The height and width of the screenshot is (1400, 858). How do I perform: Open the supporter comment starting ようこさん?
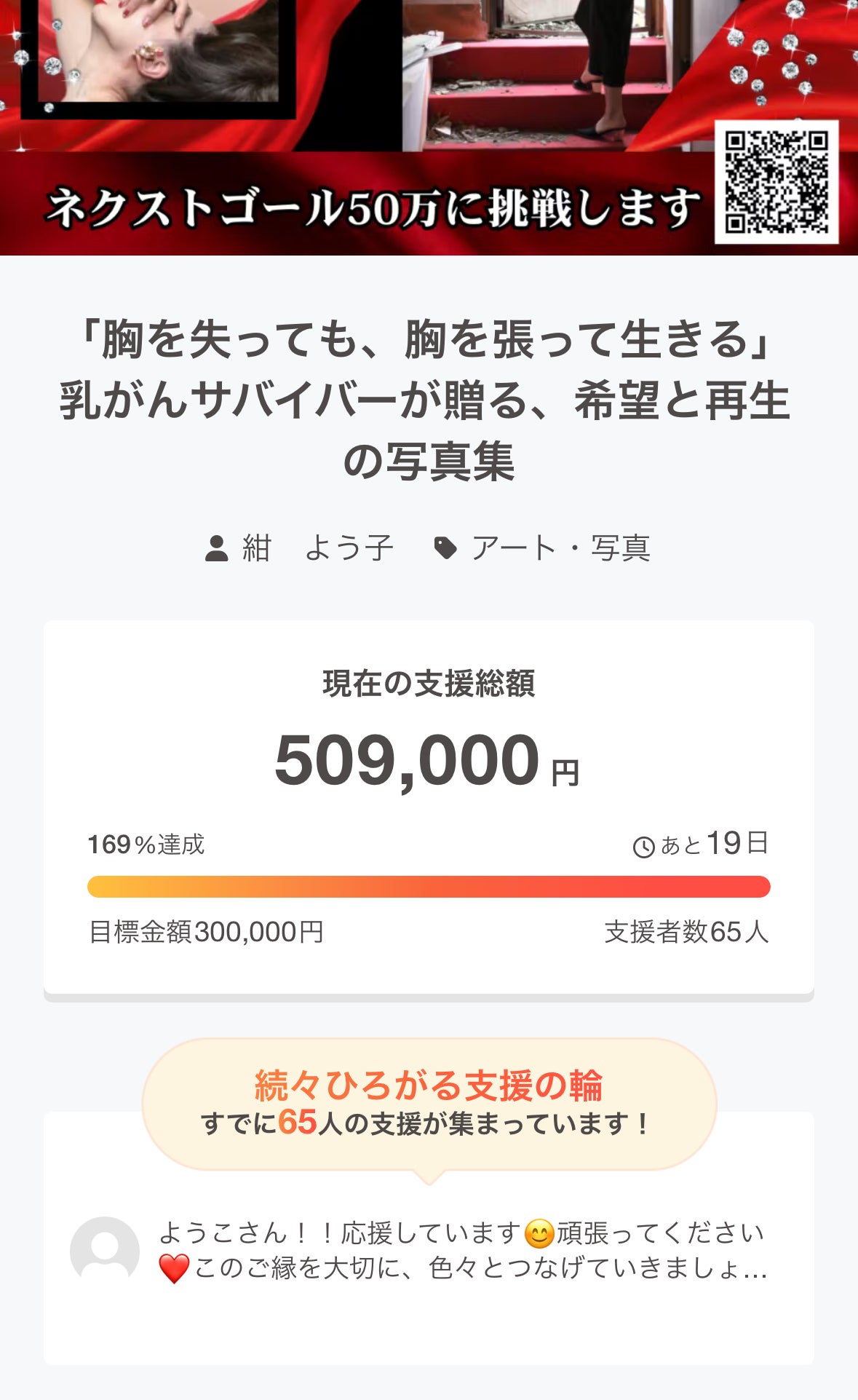point(462,1251)
